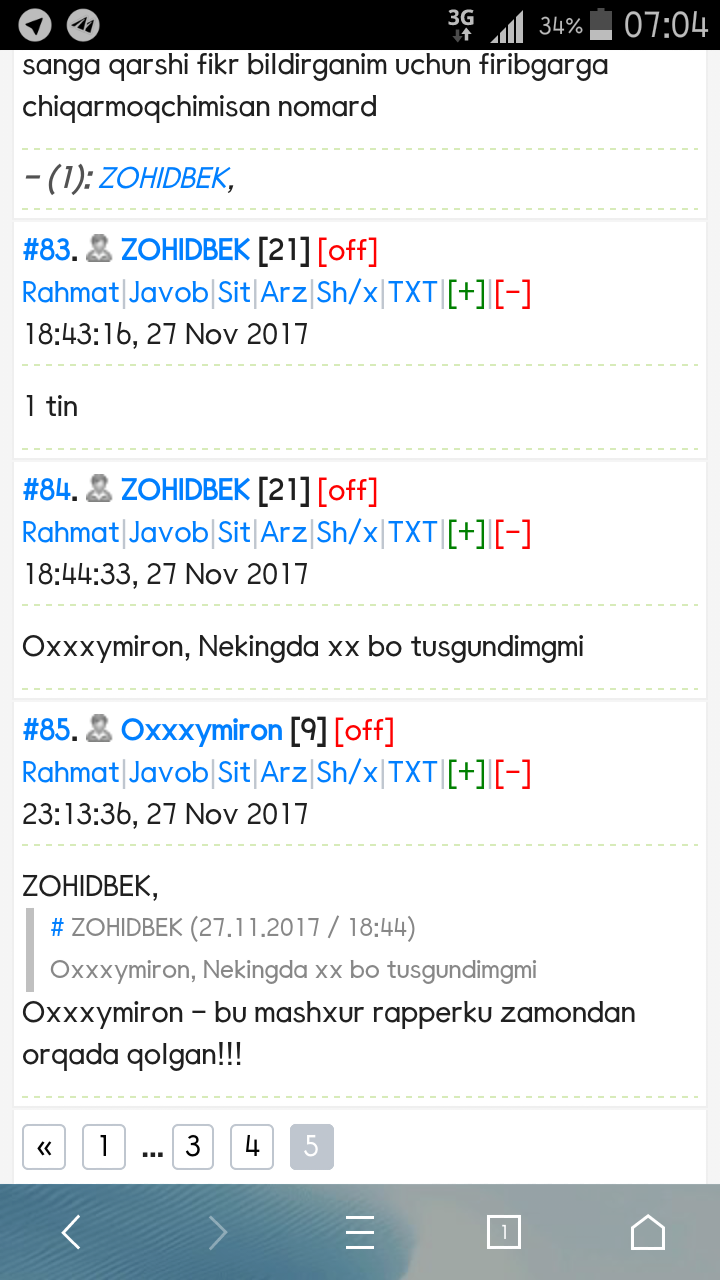The width and height of the screenshot is (720, 1280).
Task: Go to the browser home page
Action: point(648,1232)
